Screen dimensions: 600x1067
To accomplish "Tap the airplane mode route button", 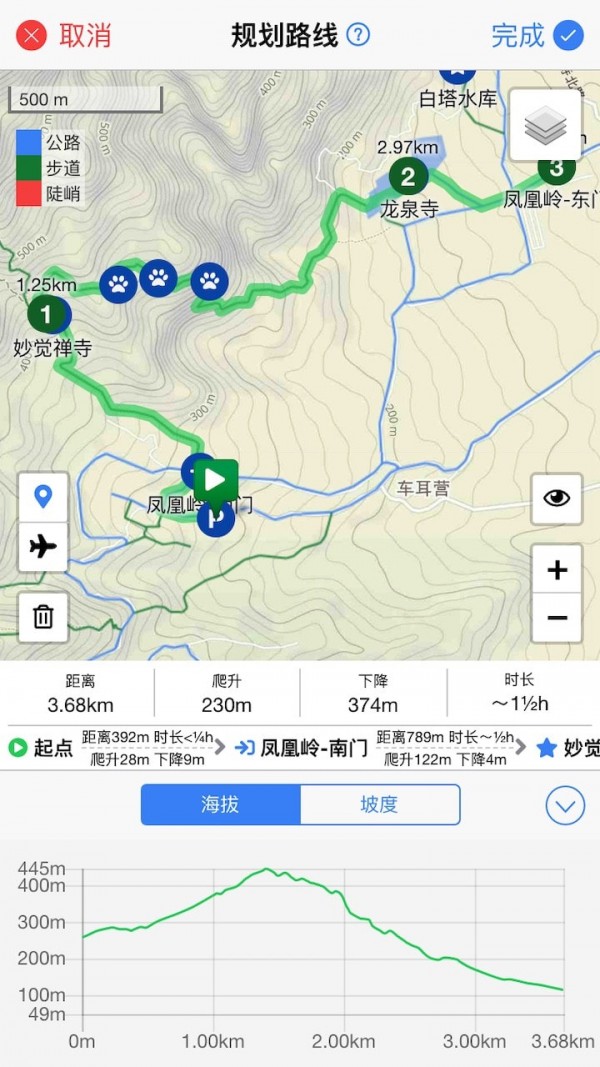I will pyautogui.click(x=43, y=547).
